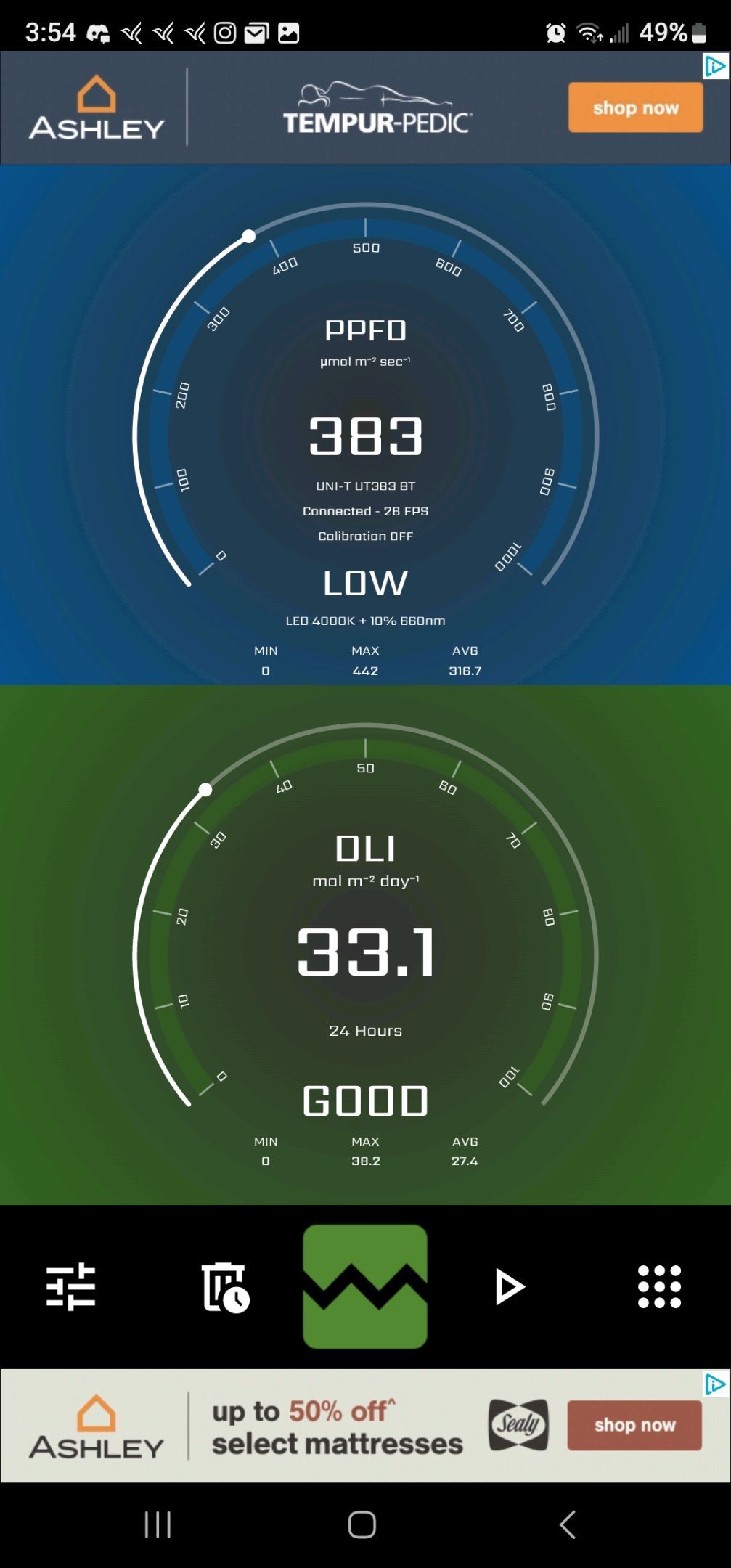Go to the home screen
Viewport: 731px width, 1568px height.
click(362, 1524)
